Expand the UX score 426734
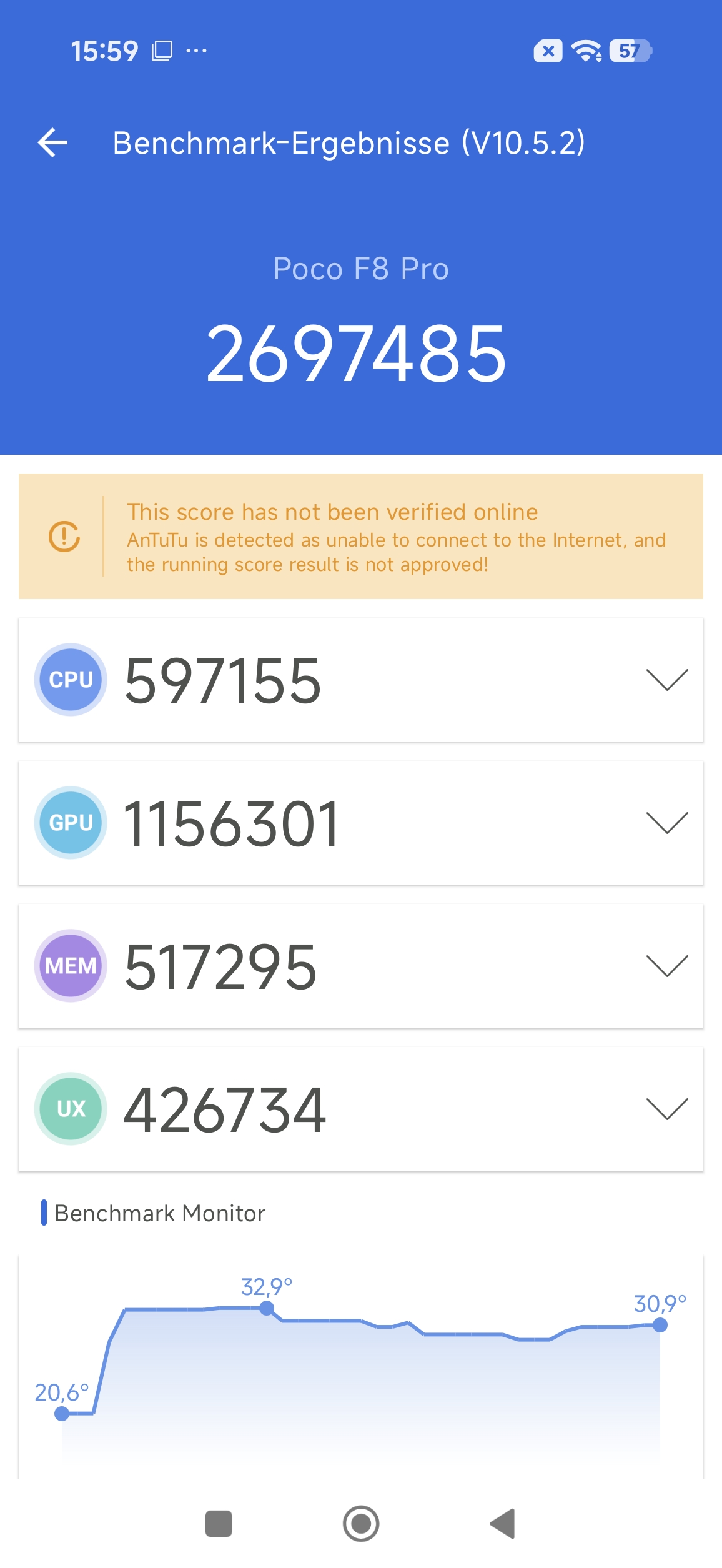722x1568 pixels. 666,1109
